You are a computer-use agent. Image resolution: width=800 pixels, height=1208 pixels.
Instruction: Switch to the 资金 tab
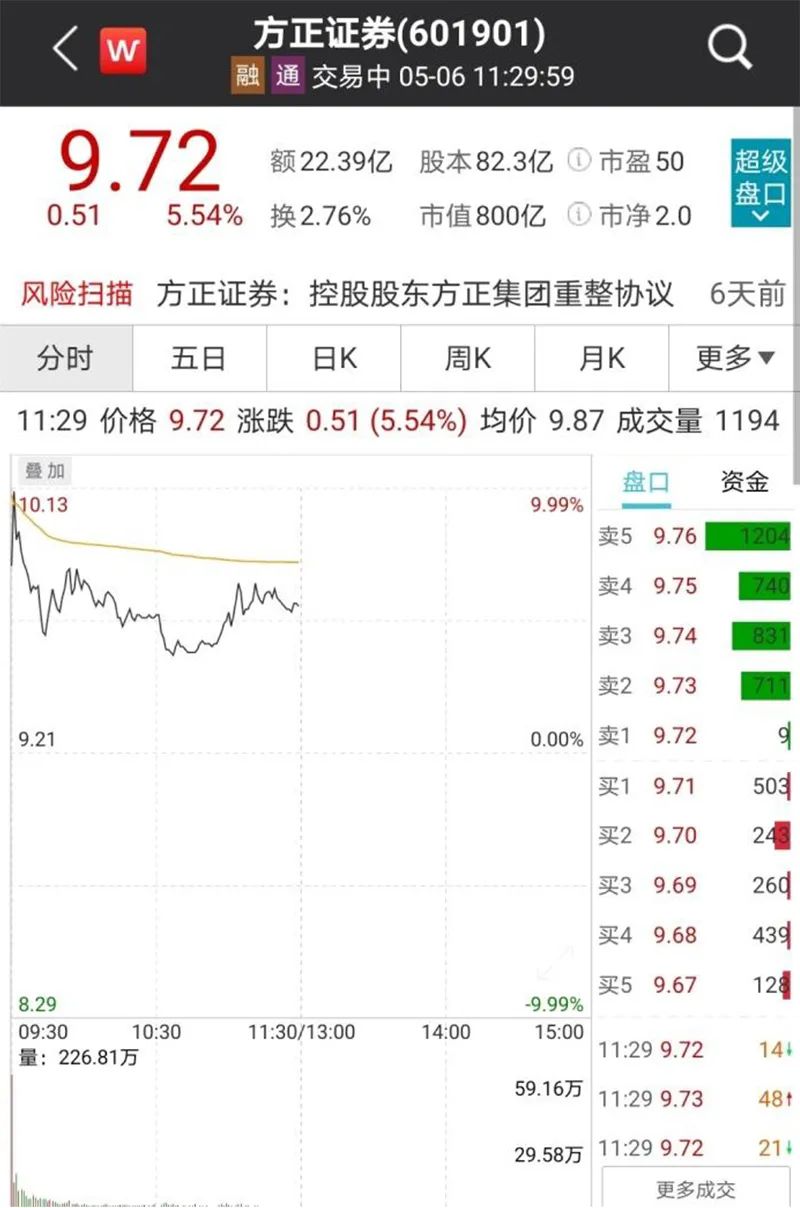(x=744, y=482)
